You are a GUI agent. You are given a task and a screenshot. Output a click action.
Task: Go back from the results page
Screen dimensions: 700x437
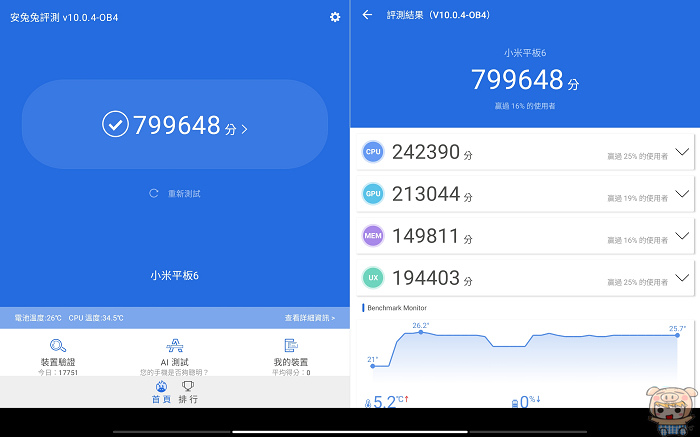coord(367,15)
